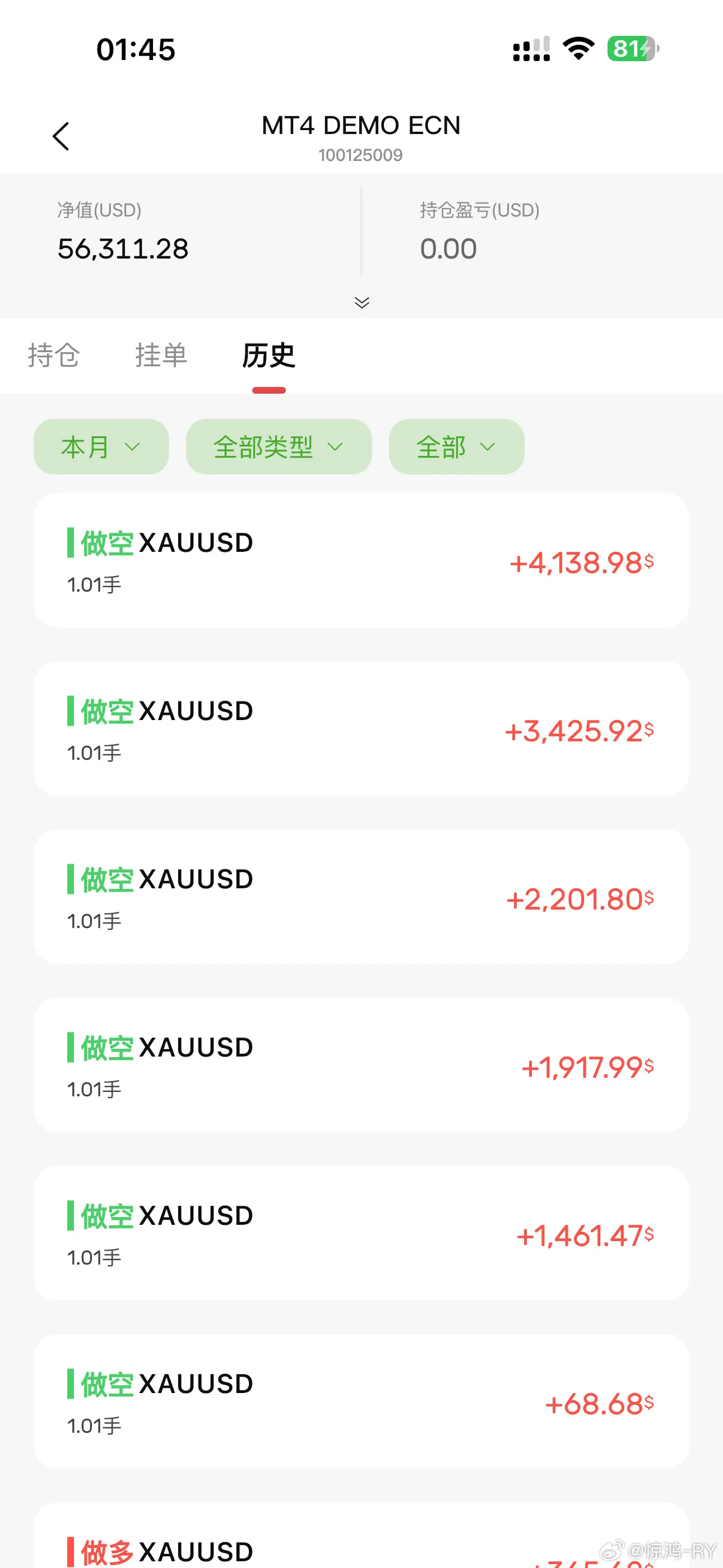The height and width of the screenshot is (1568, 723).
Task: Open the 全部类型 filter dropdown
Action: click(279, 447)
